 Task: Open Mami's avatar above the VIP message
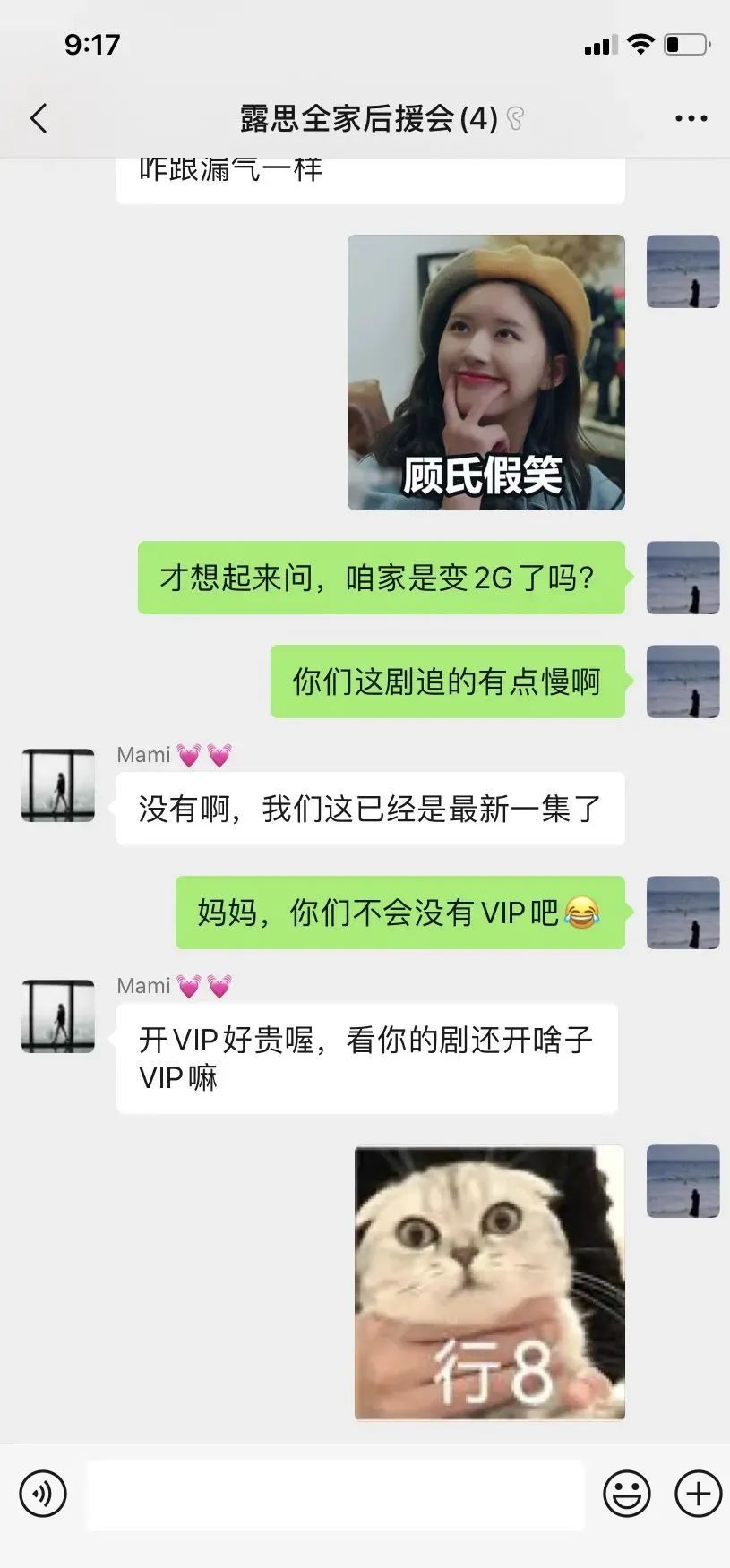coord(58,1015)
